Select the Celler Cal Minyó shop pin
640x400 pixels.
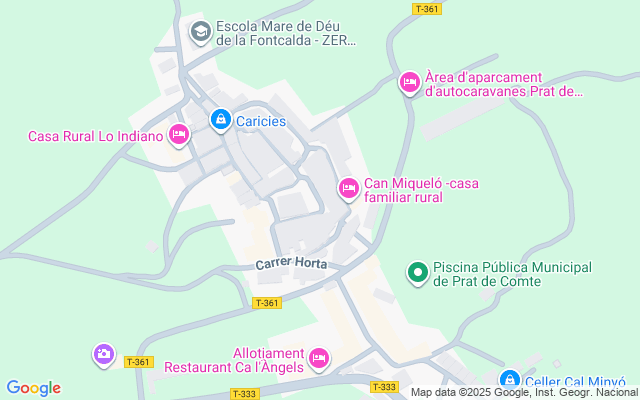509,380
